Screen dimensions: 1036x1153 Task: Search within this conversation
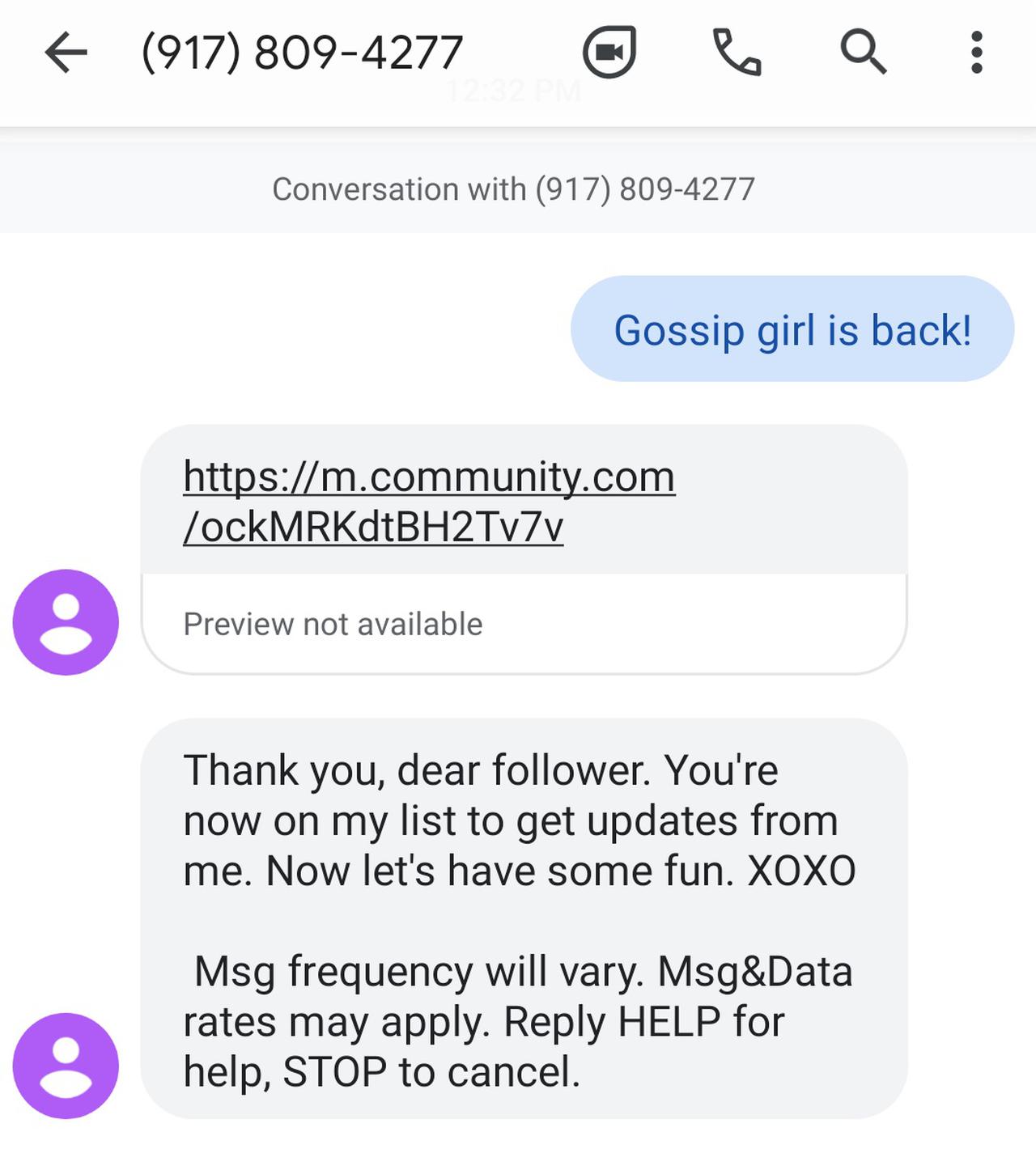pyautogui.click(x=863, y=53)
